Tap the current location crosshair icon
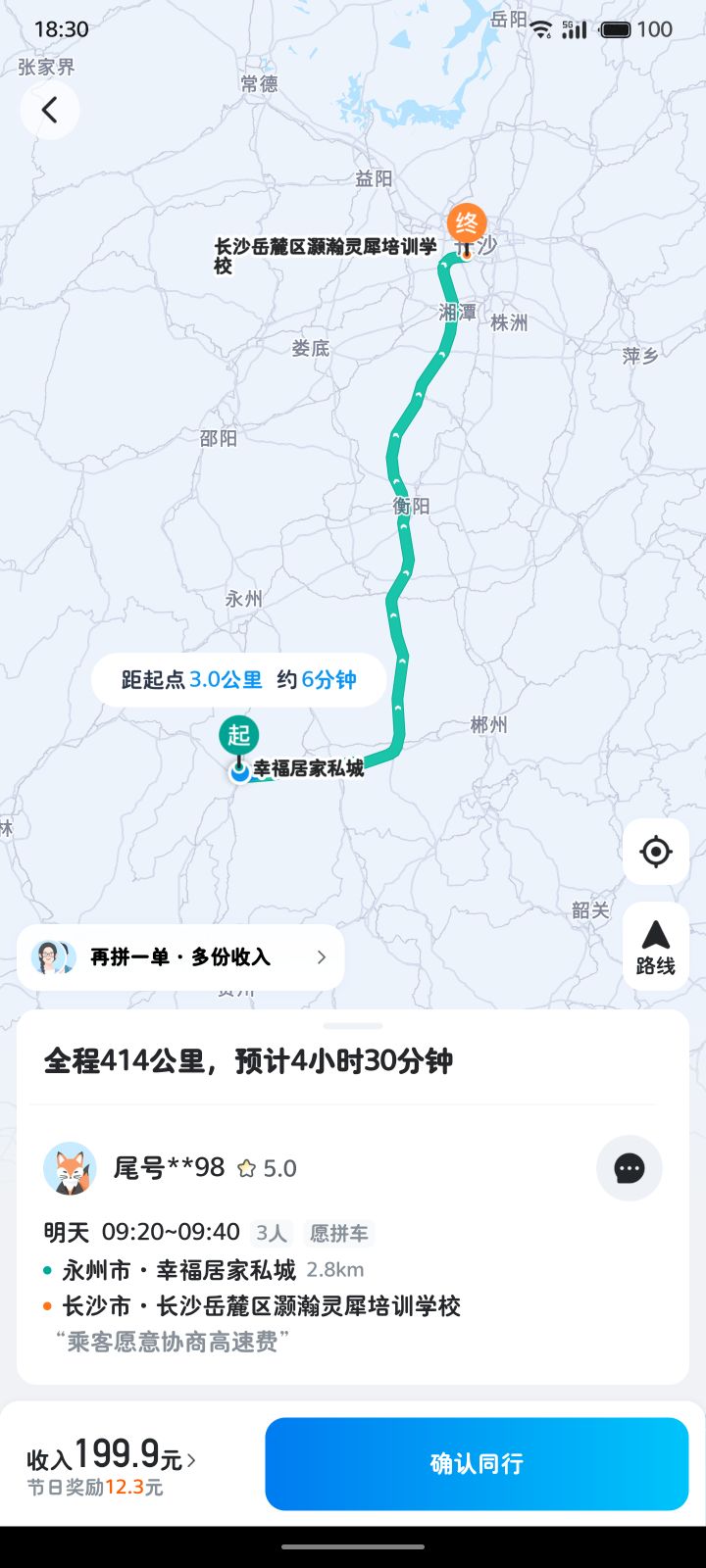 (x=655, y=852)
